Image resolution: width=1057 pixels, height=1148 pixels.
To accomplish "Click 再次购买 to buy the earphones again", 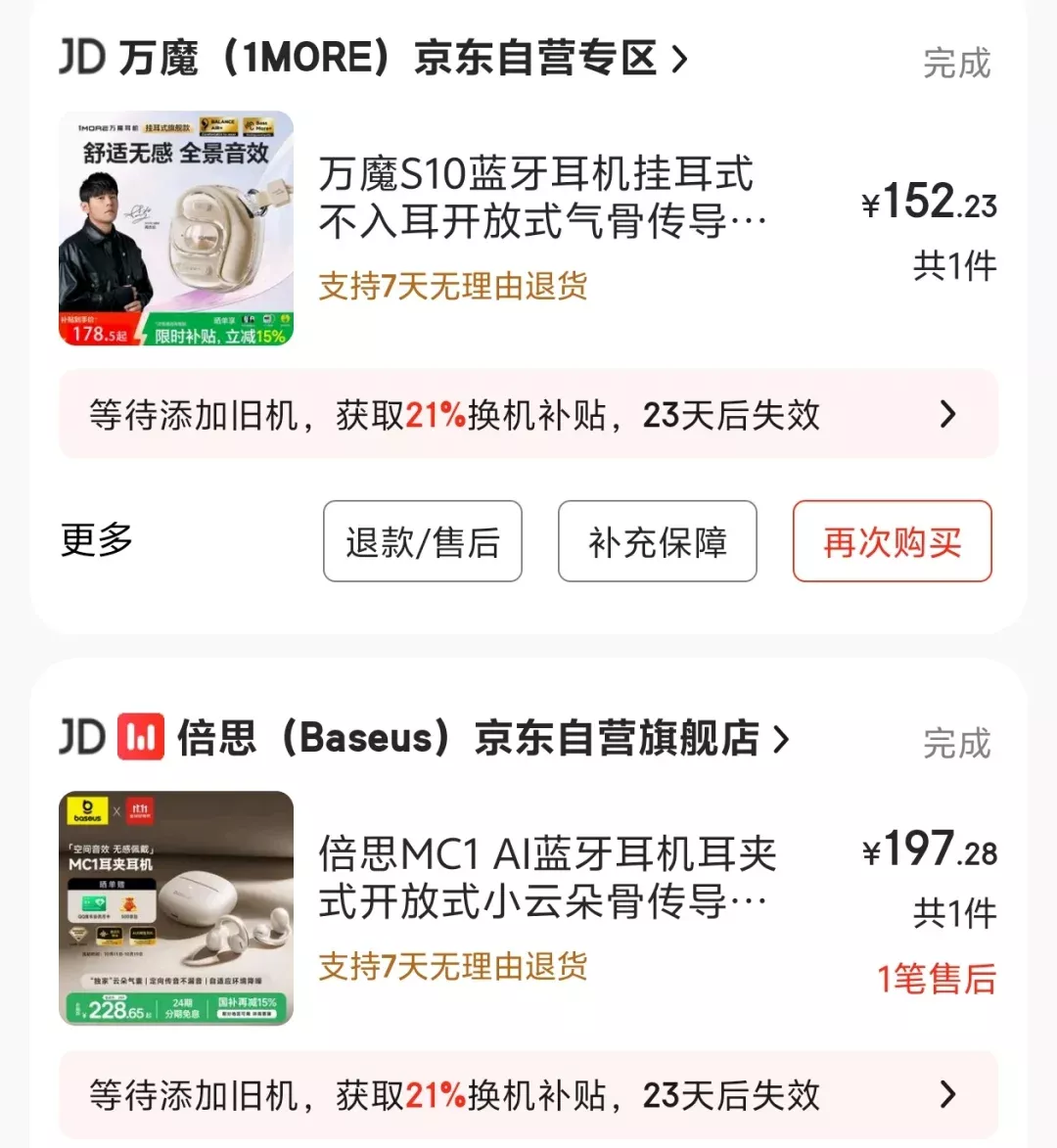I will pos(892,541).
